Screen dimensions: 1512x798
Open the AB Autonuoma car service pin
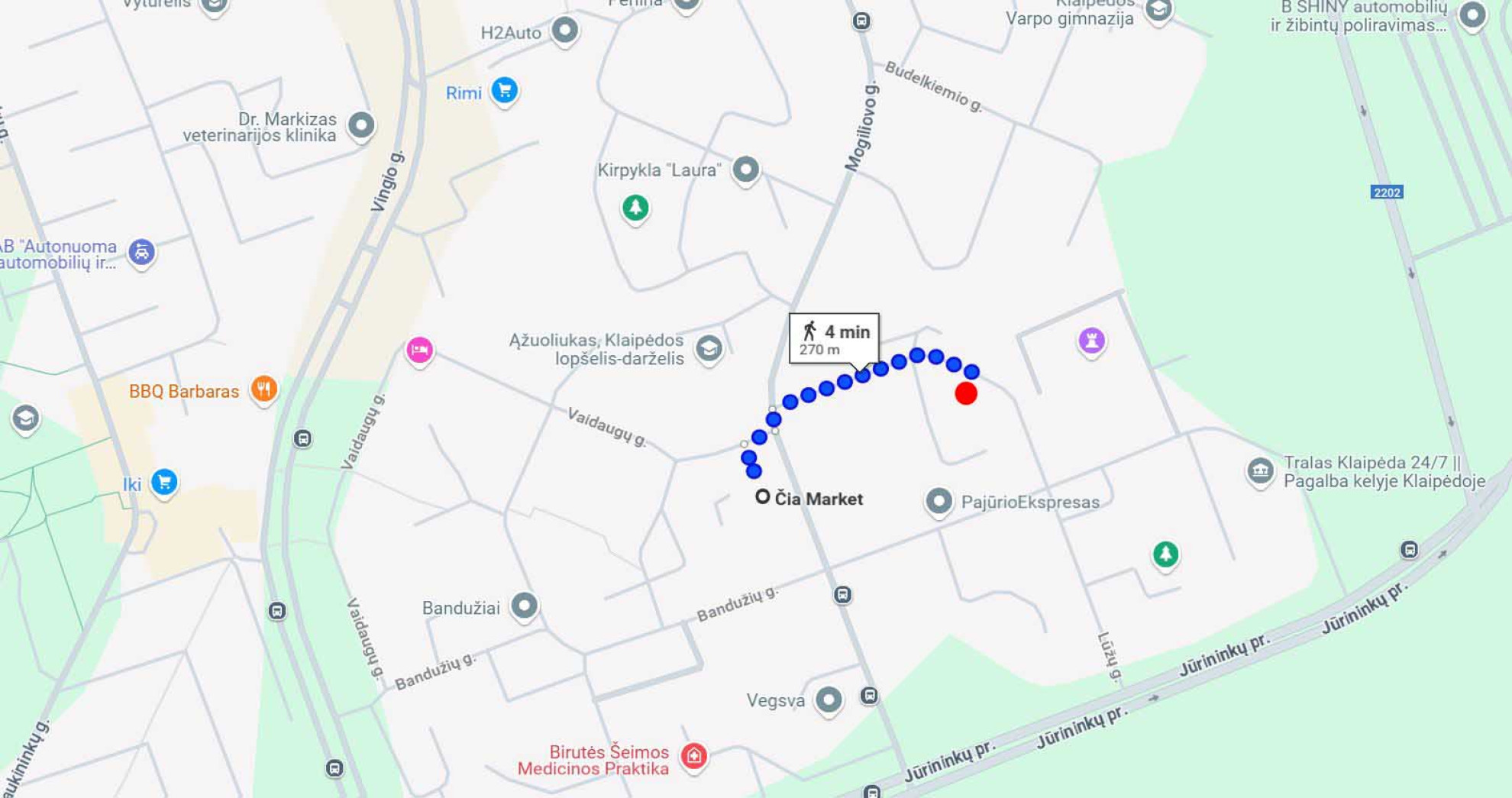pos(141,252)
